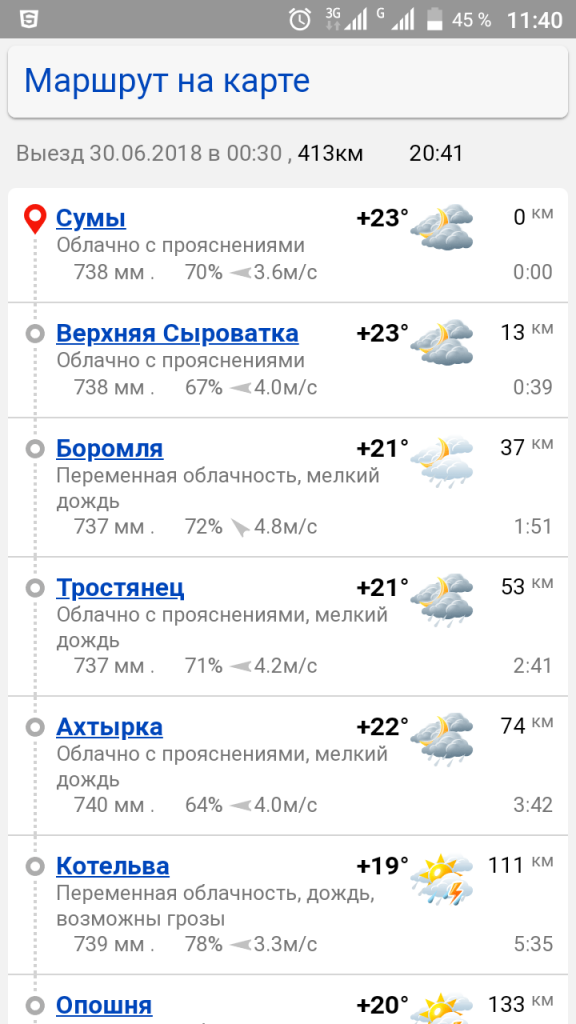This screenshot has width=576, height=1024.
Task: Tap the Опошня link
Action: [x=104, y=1005]
